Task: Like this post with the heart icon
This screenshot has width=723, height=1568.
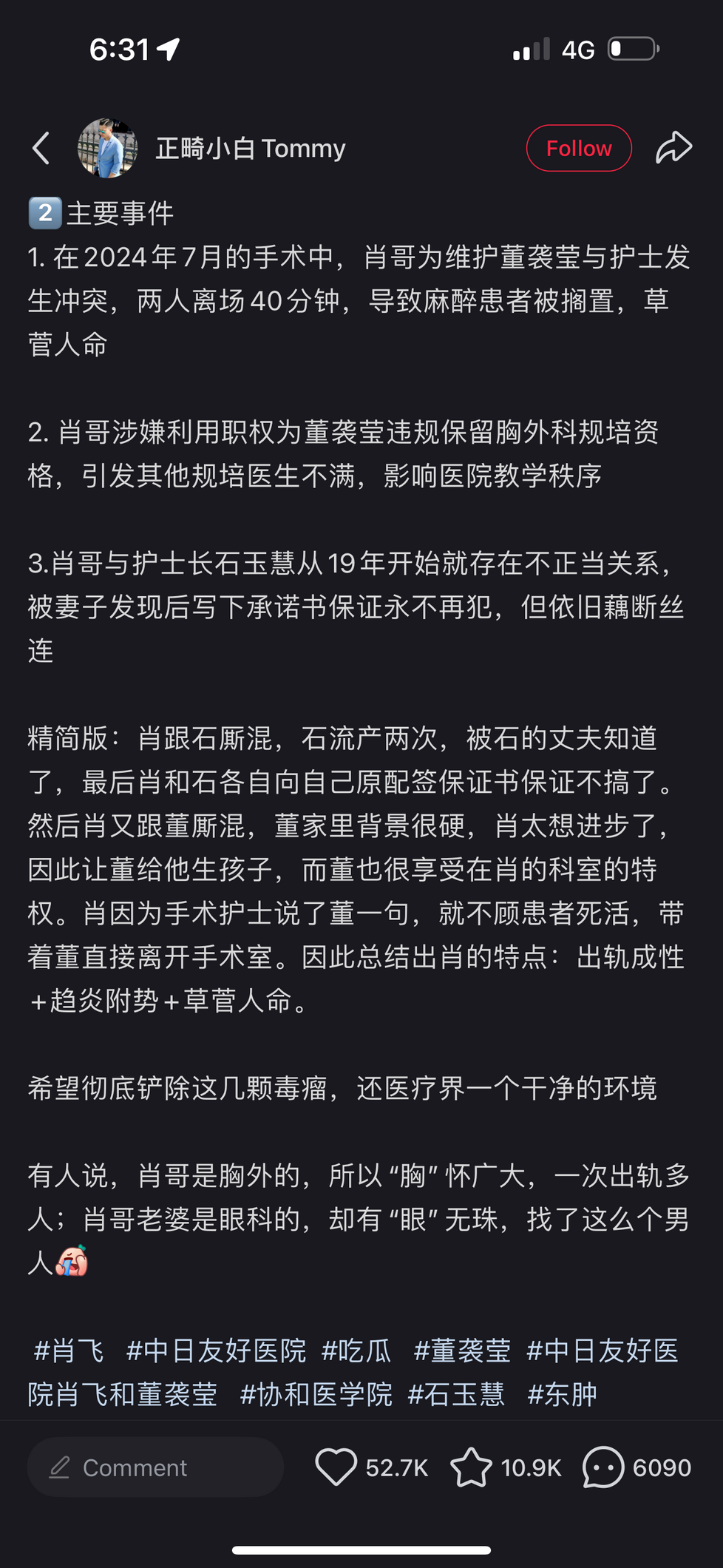Action: pos(336,1467)
